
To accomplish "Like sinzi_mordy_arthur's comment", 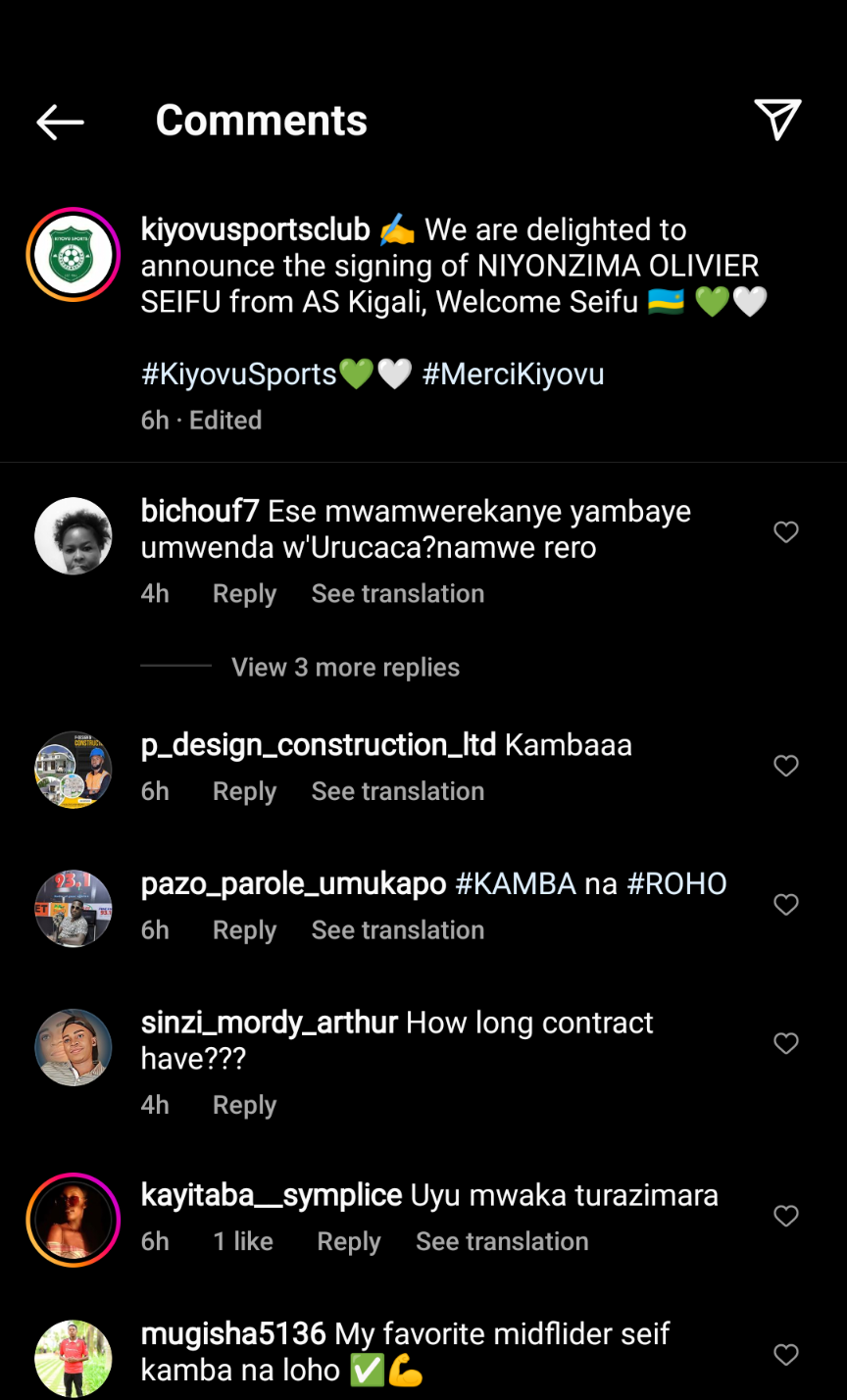I will [786, 1043].
